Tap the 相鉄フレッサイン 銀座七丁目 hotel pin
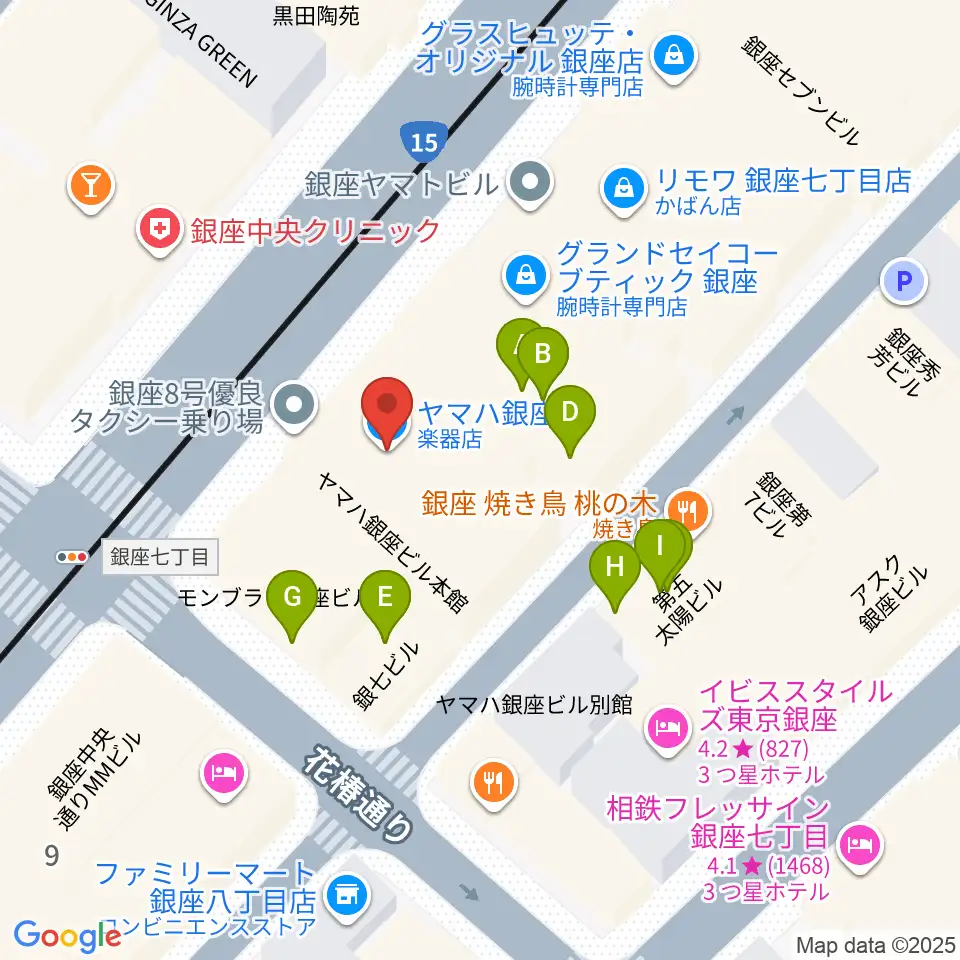 point(861,846)
